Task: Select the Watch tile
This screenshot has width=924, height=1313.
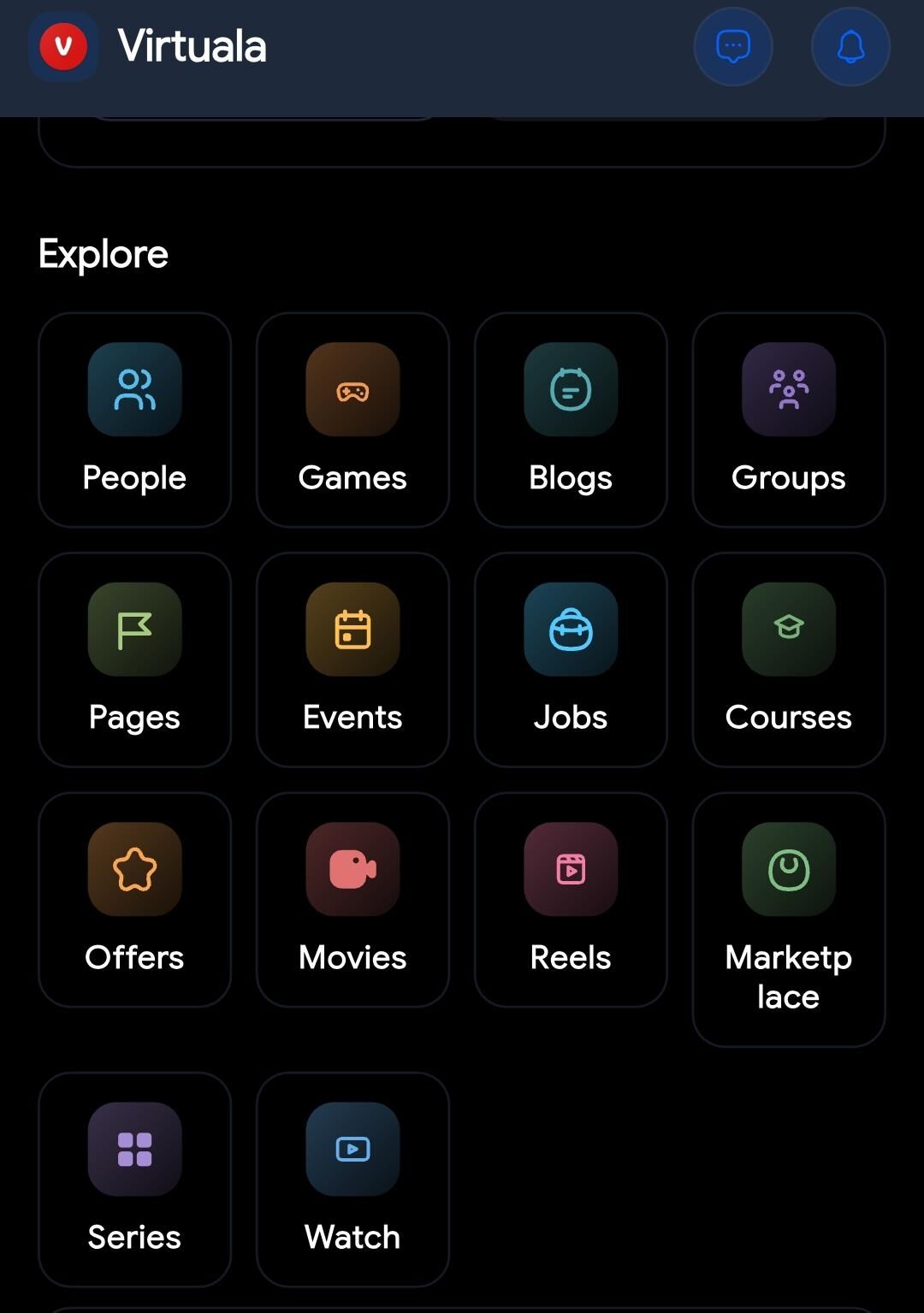Action: 352,1180
